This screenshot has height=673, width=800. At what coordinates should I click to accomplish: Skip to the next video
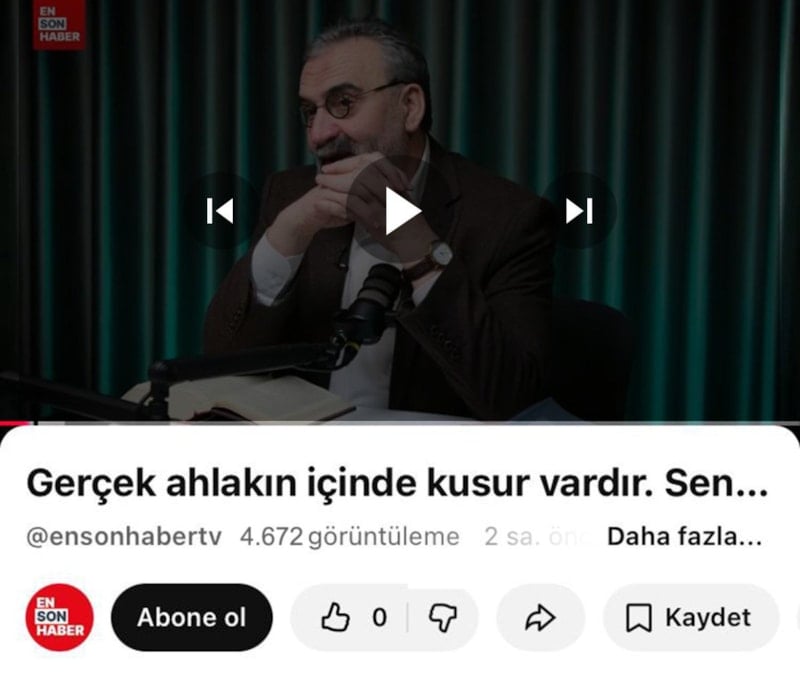click(580, 211)
